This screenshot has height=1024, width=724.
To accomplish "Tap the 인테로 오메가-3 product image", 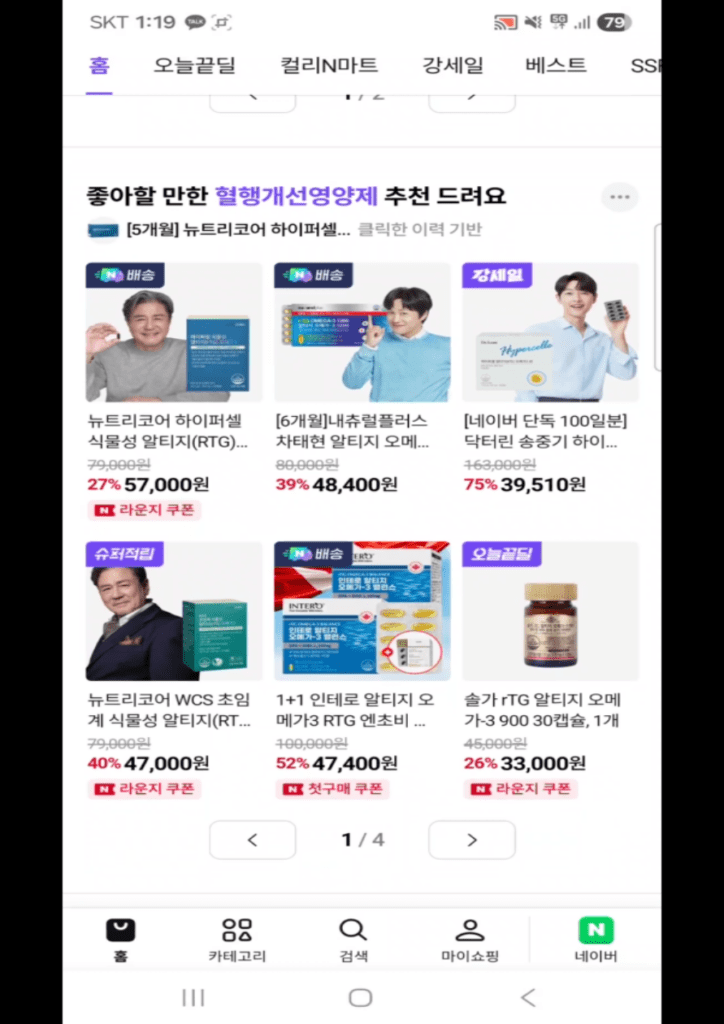I will [x=360, y=610].
